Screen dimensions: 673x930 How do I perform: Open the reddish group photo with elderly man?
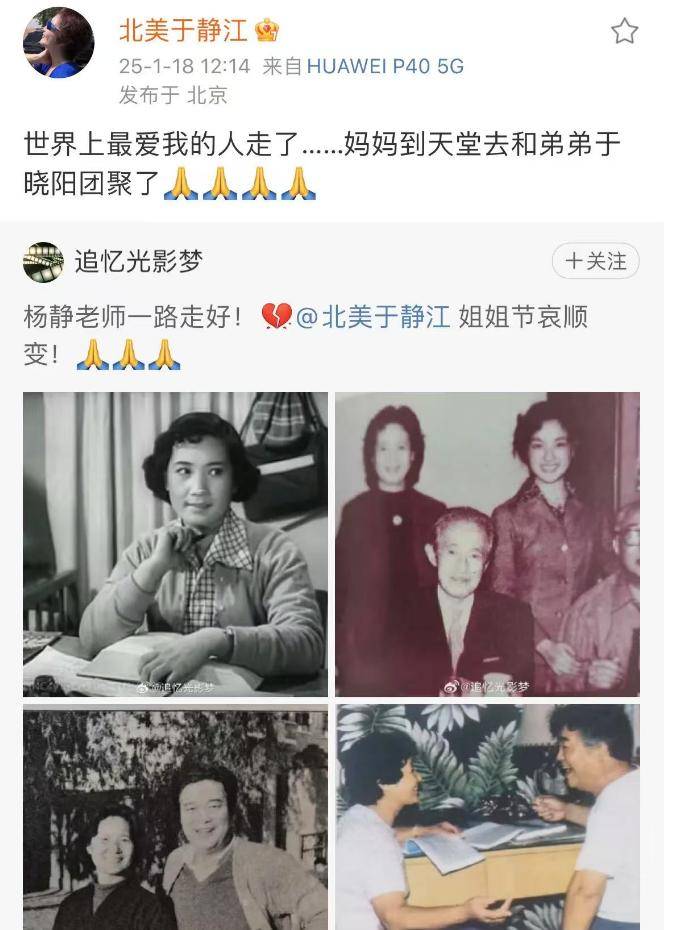point(487,544)
